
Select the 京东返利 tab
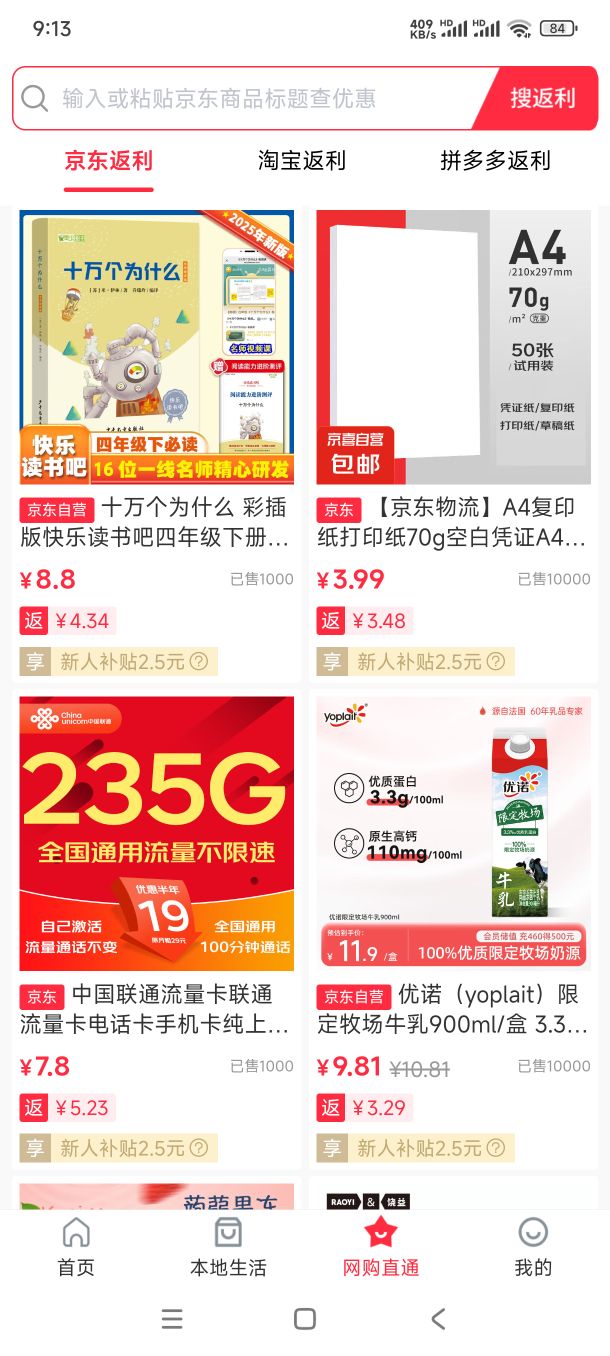pyautogui.click(x=108, y=161)
